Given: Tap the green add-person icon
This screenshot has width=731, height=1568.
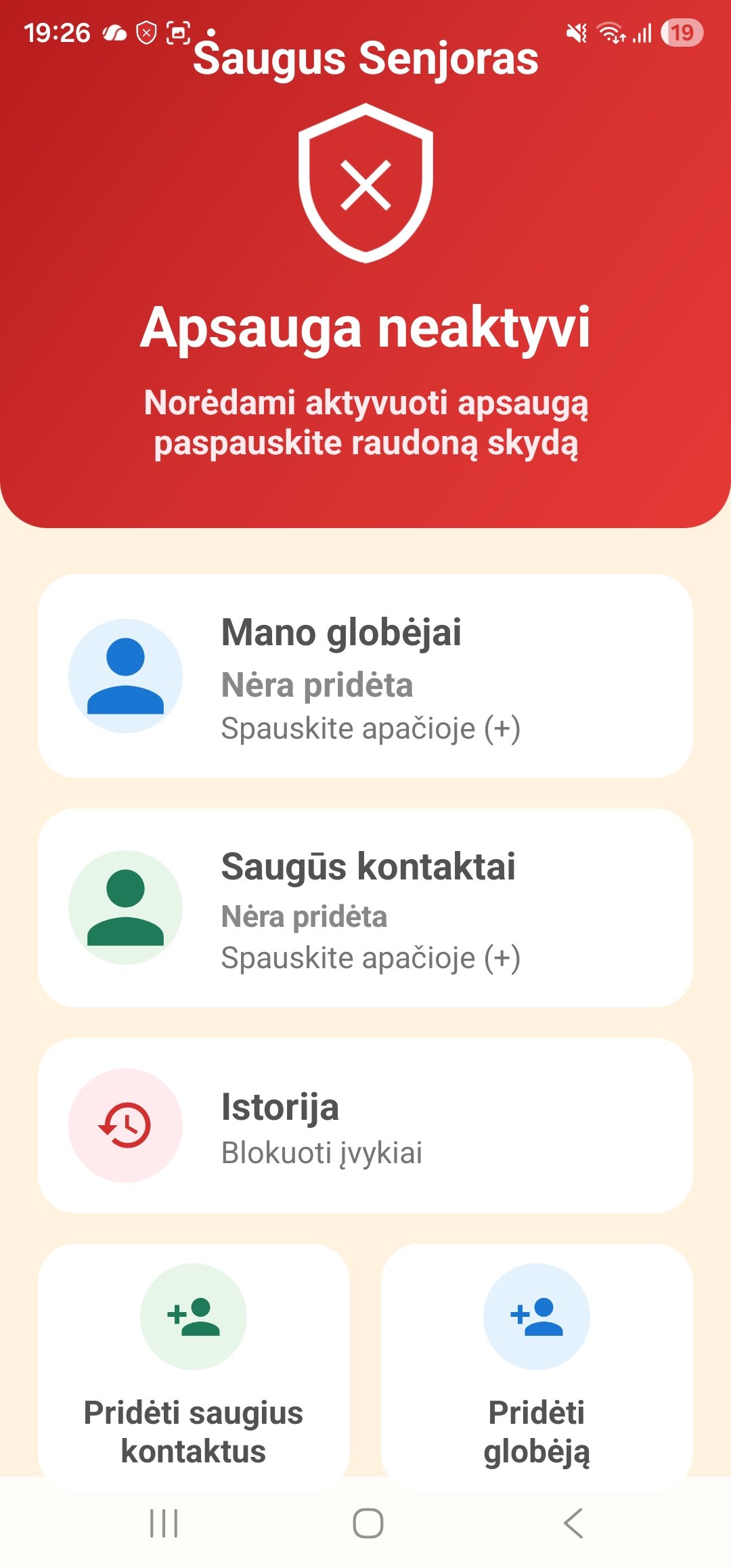Looking at the screenshot, I should tap(193, 1313).
